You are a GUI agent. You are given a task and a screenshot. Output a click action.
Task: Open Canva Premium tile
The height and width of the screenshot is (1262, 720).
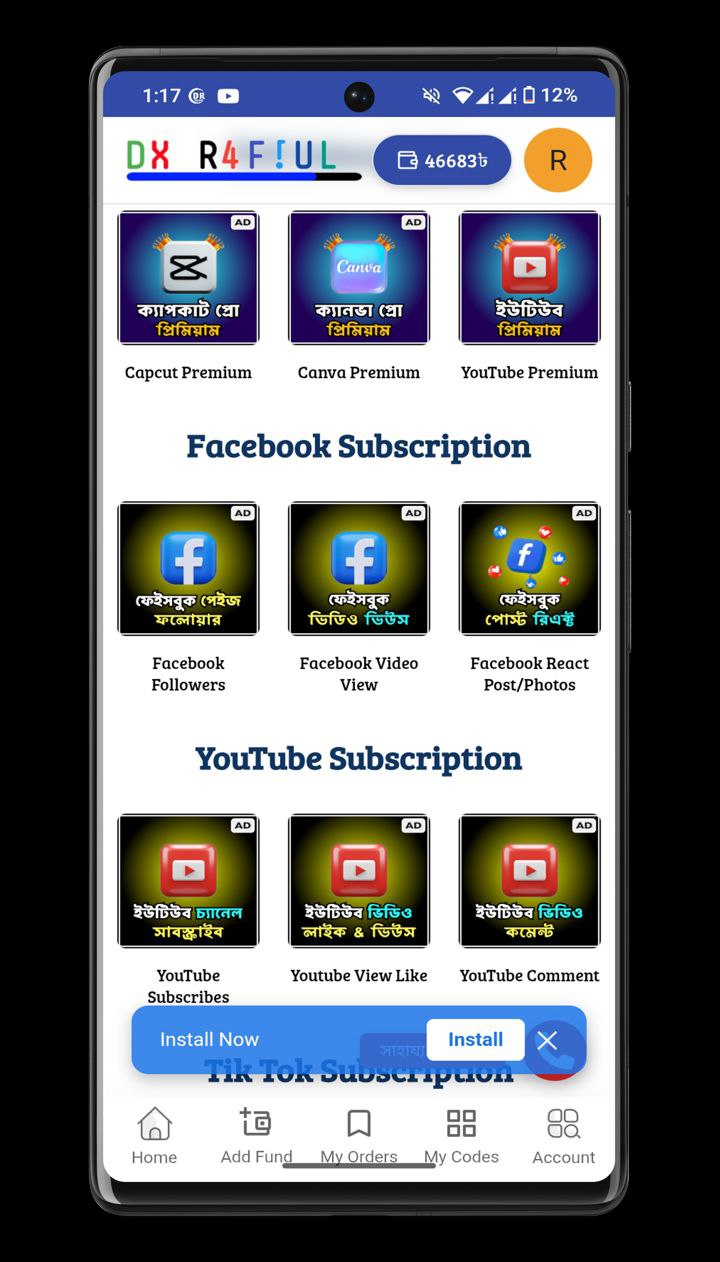358,278
